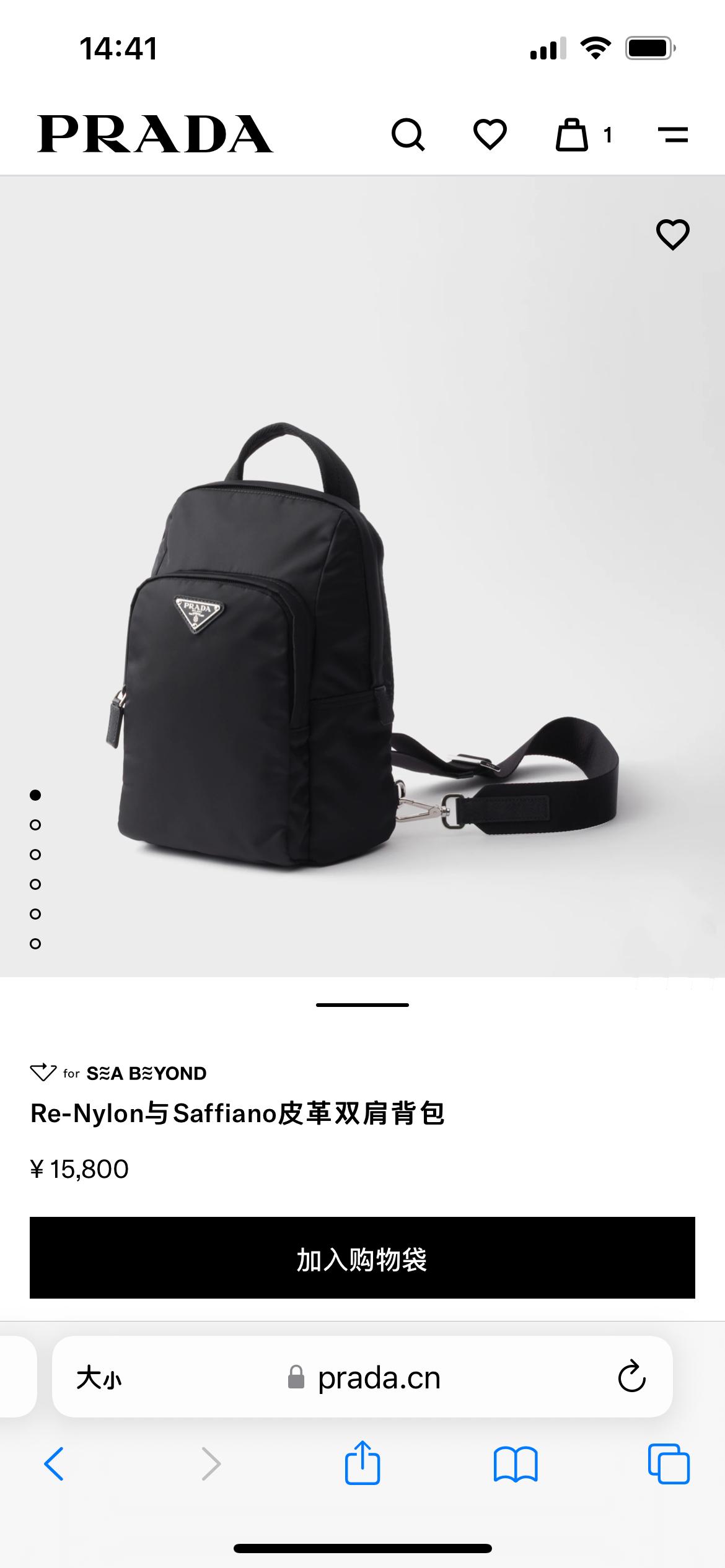Screen dimensions: 725x1568
Task: Save this backpack to the wishlist
Action: (672, 235)
